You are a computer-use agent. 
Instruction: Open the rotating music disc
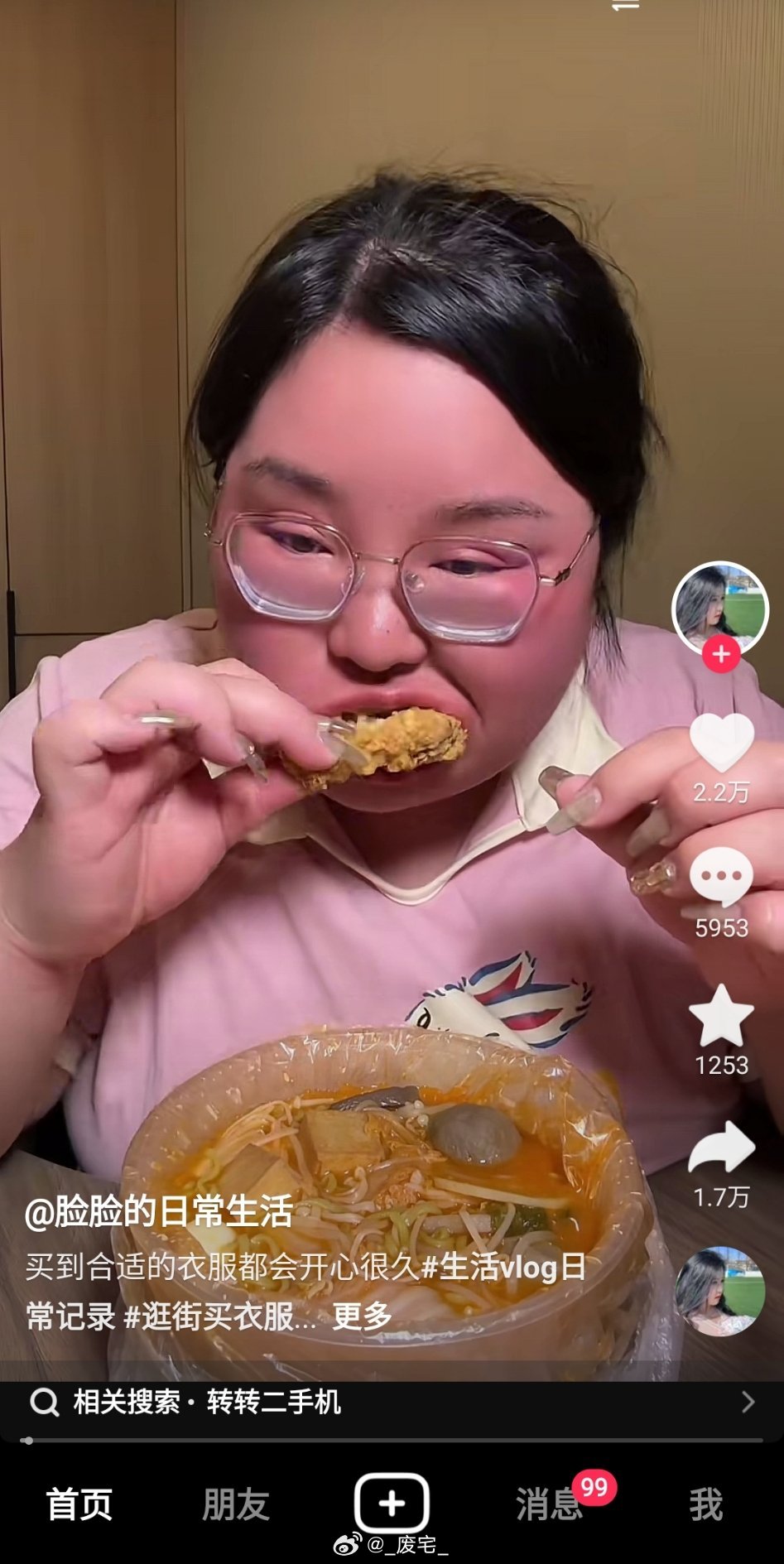point(719,1292)
